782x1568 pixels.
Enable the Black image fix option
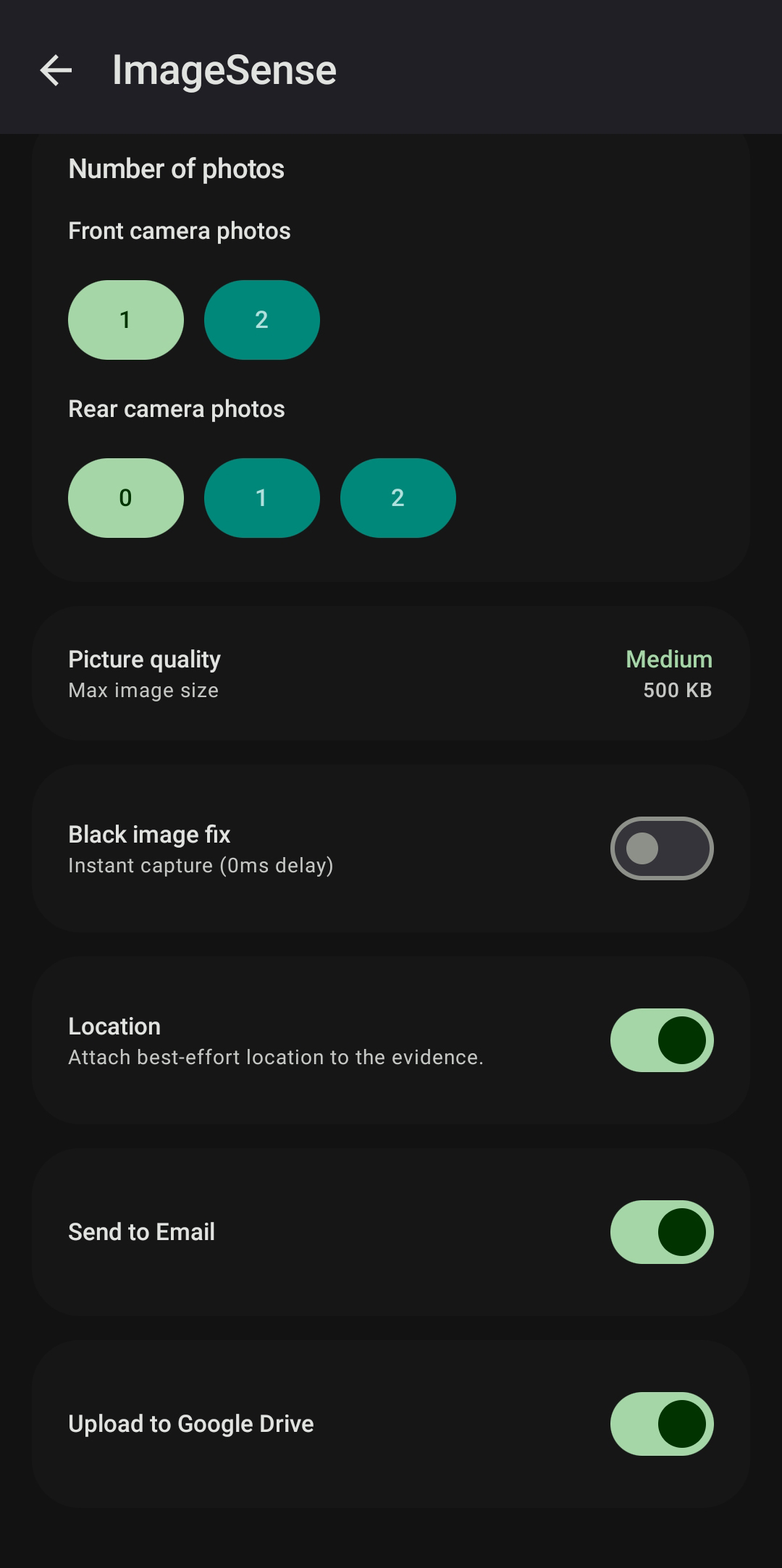click(661, 848)
